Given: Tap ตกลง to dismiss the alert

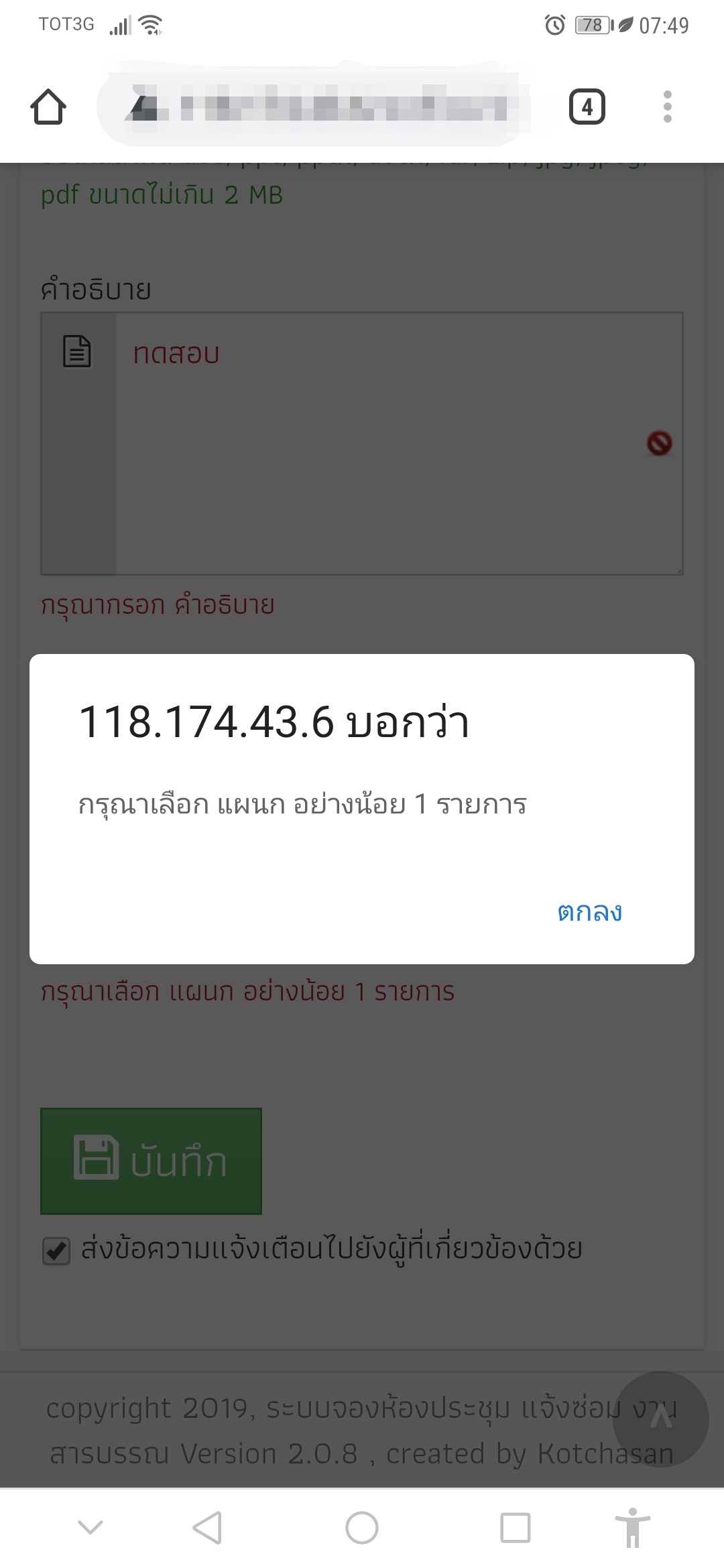Looking at the screenshot, I should tap(589, 912).
